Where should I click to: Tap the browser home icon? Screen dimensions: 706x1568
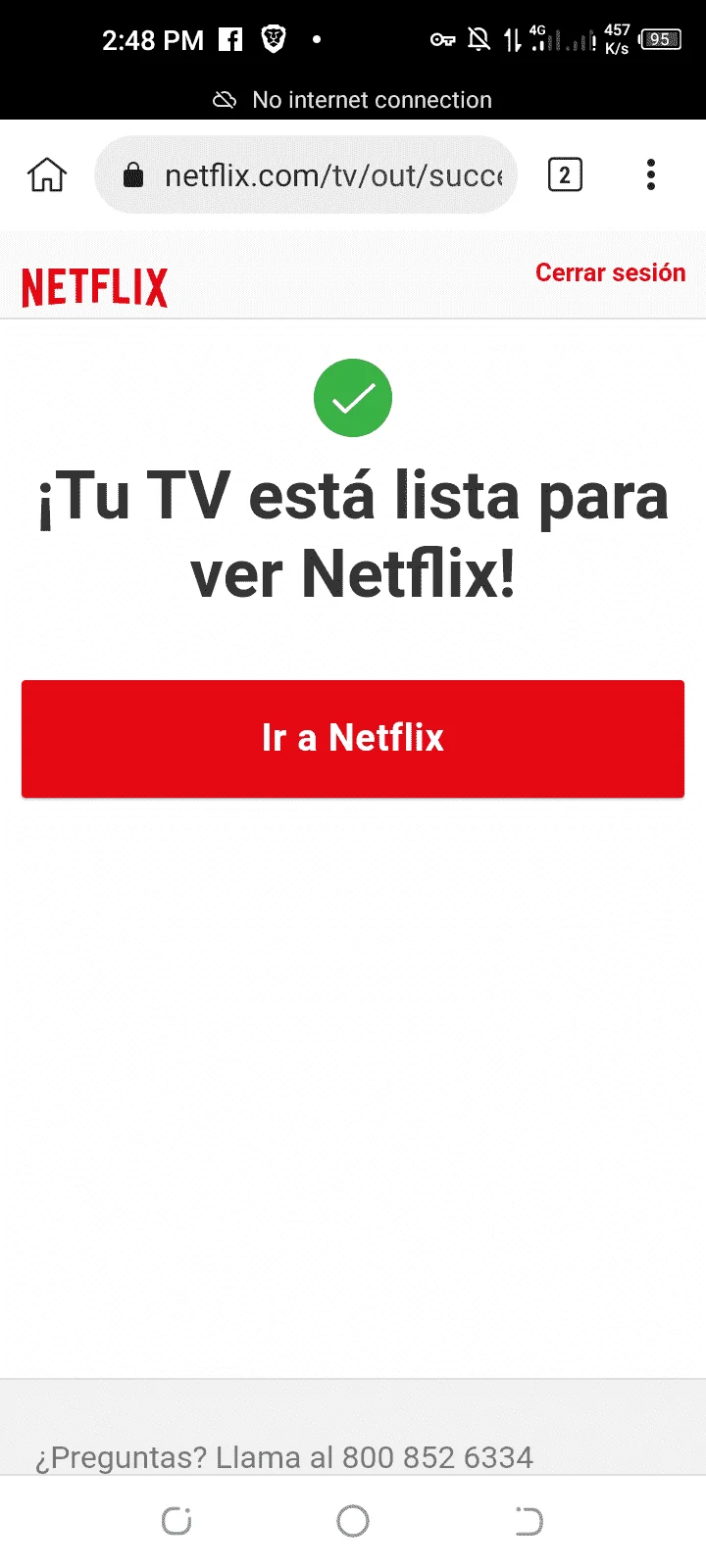pyautogui.click(x=47, y=175)
